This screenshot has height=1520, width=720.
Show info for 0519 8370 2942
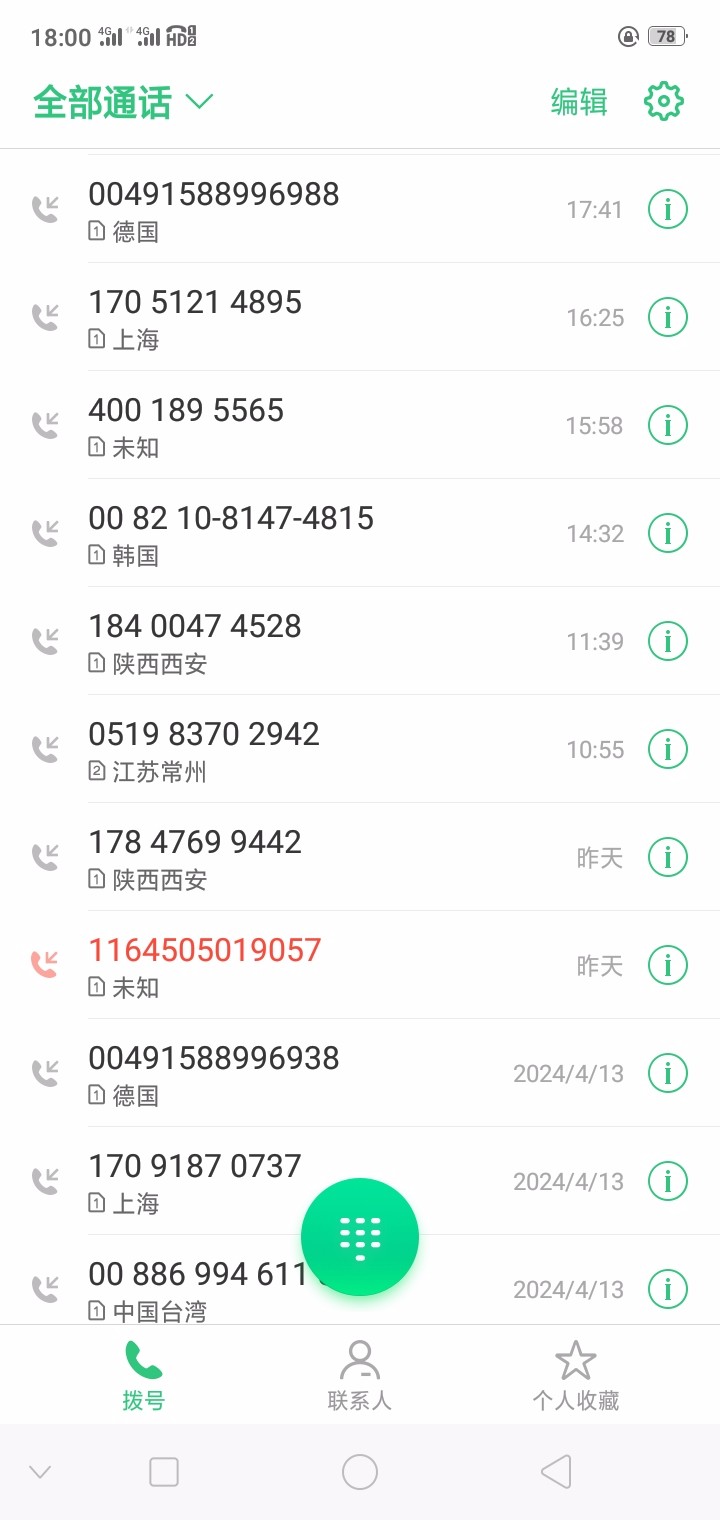667,750
